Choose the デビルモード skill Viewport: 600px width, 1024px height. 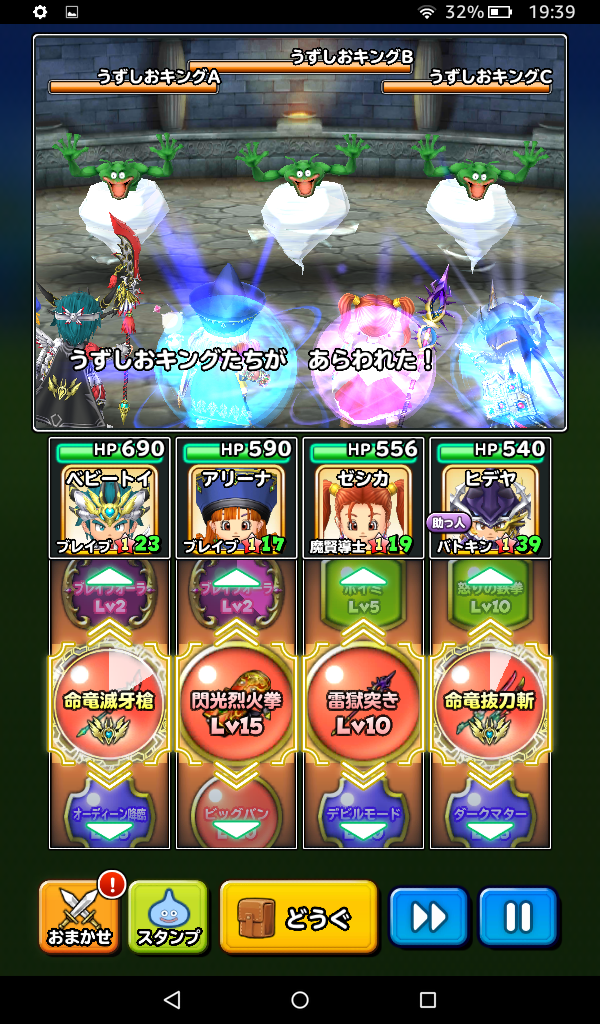(x=363, y=812)
